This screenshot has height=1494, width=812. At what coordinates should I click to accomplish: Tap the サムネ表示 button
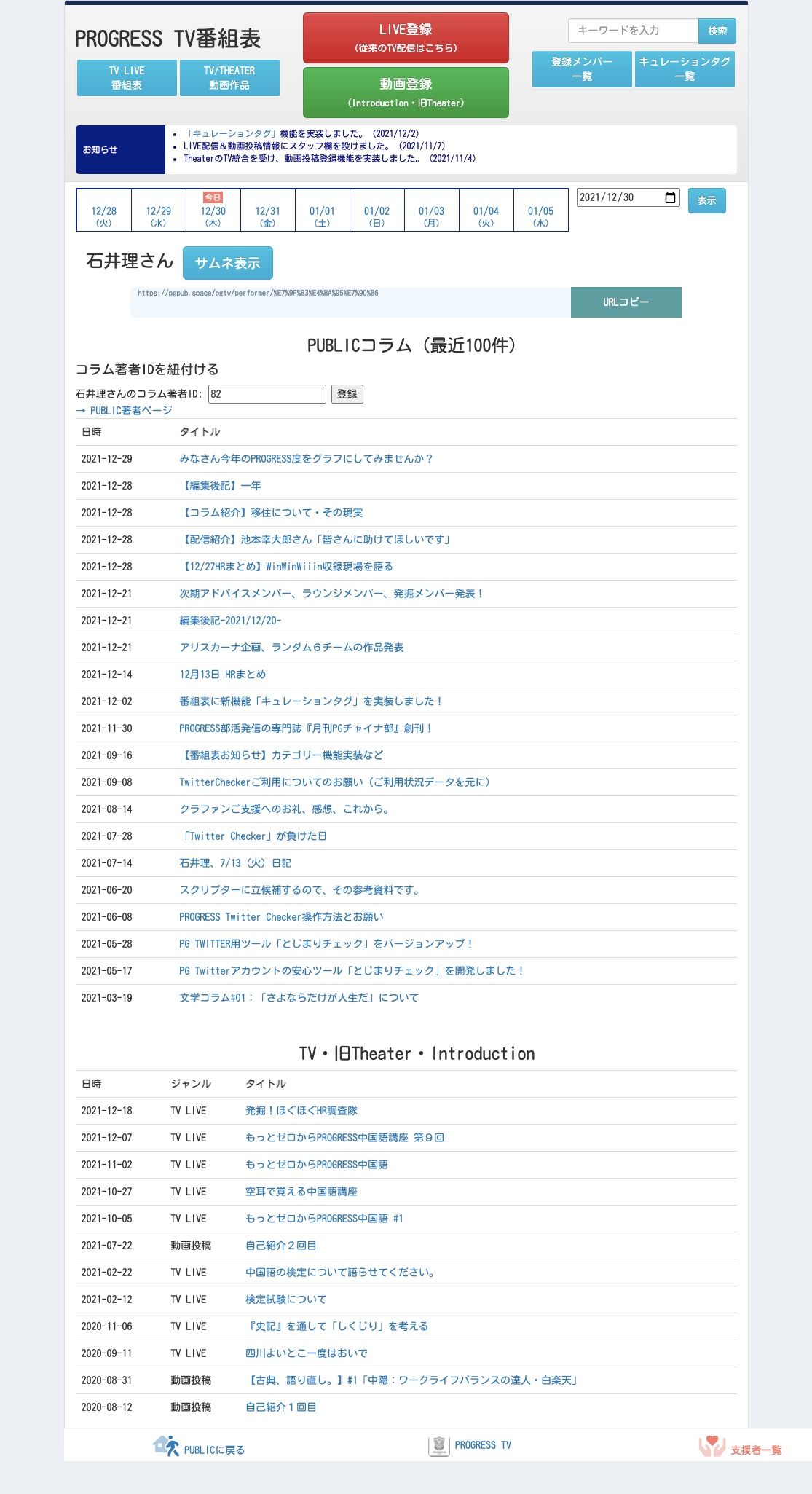tap(228, 263)
